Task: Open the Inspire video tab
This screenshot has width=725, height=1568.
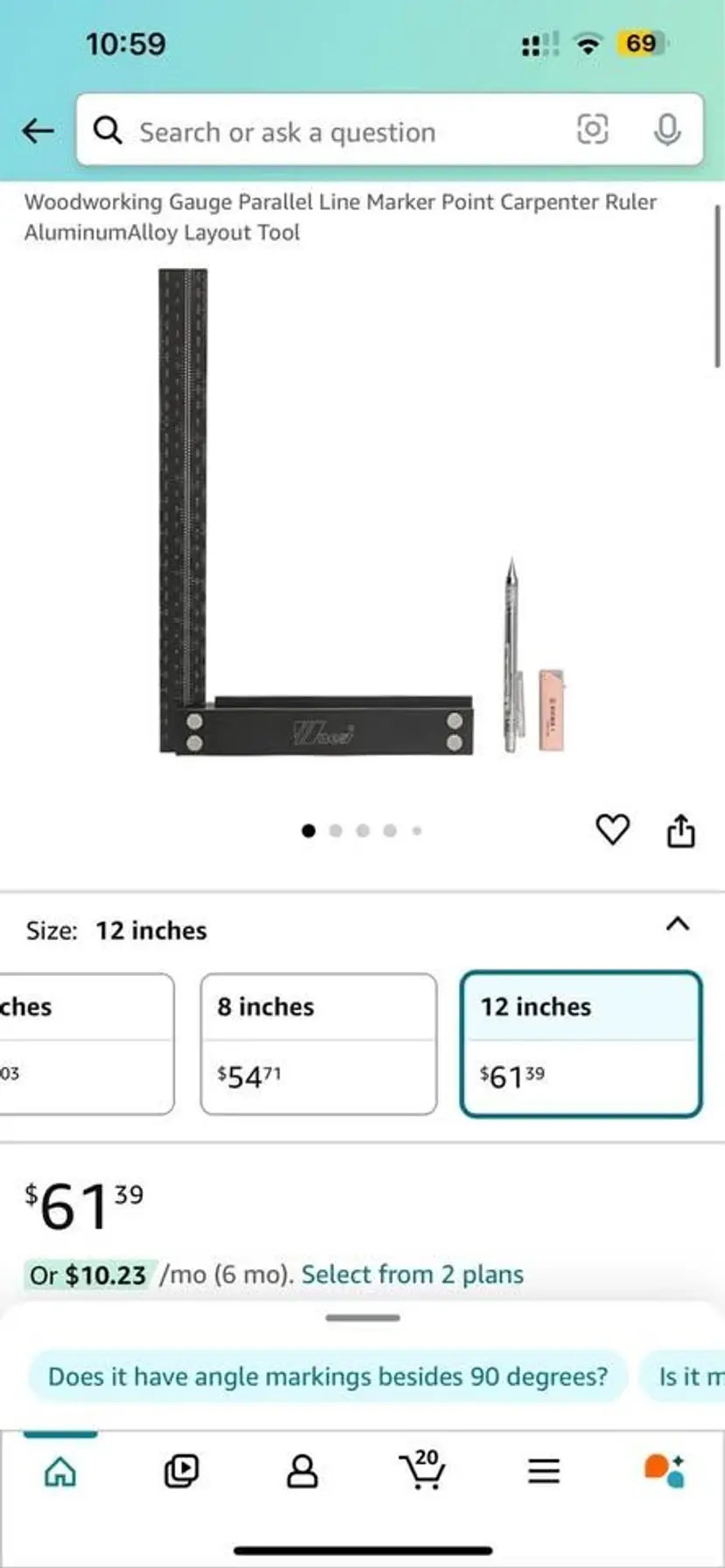Action: click(181, 1472)
